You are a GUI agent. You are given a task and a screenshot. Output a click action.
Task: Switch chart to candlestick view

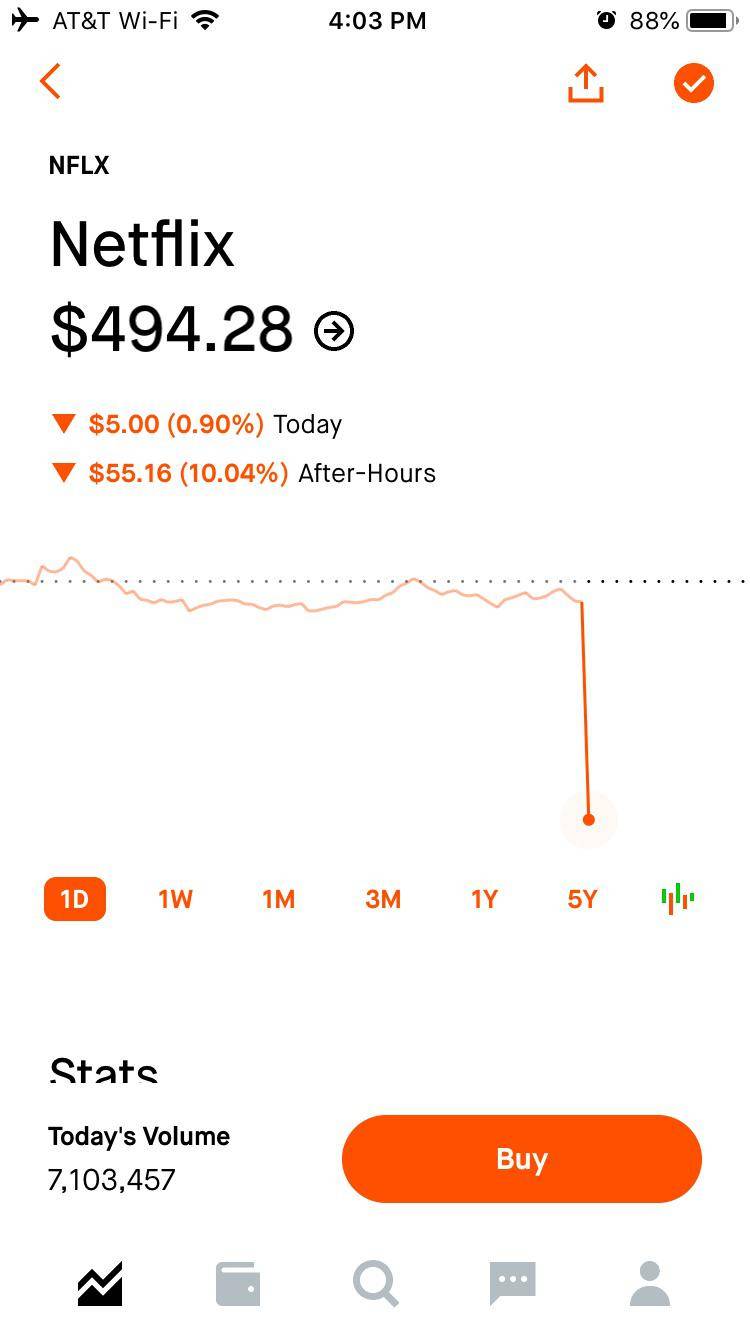click(678, 898)
